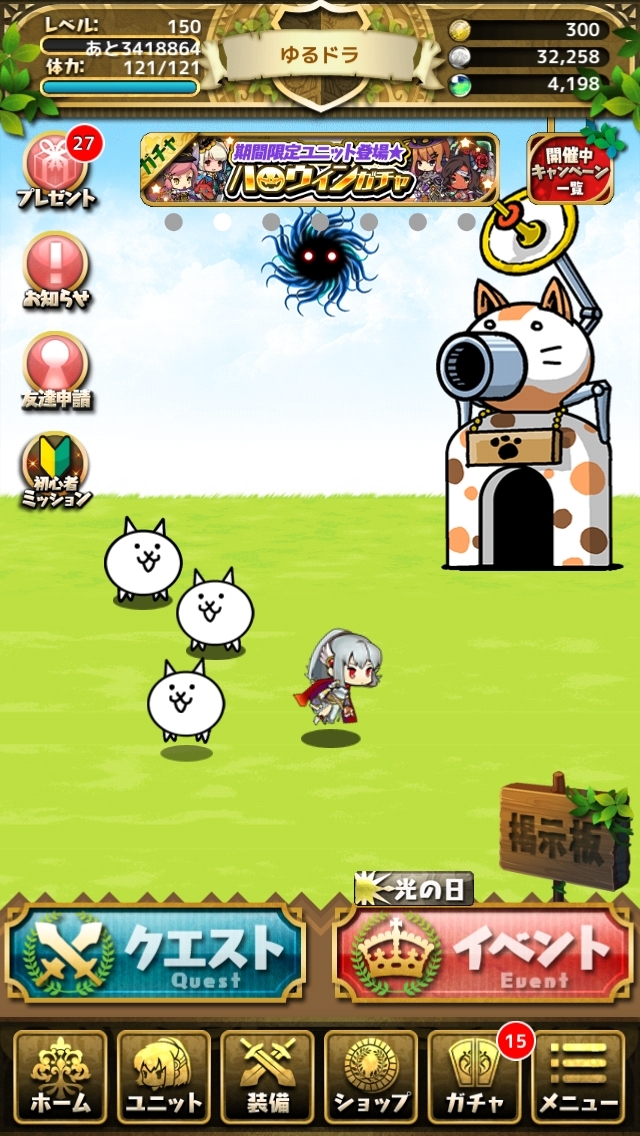Switch to the ショップ tab
This screenshot has width=640, height=1136.
pos(371,1076)
